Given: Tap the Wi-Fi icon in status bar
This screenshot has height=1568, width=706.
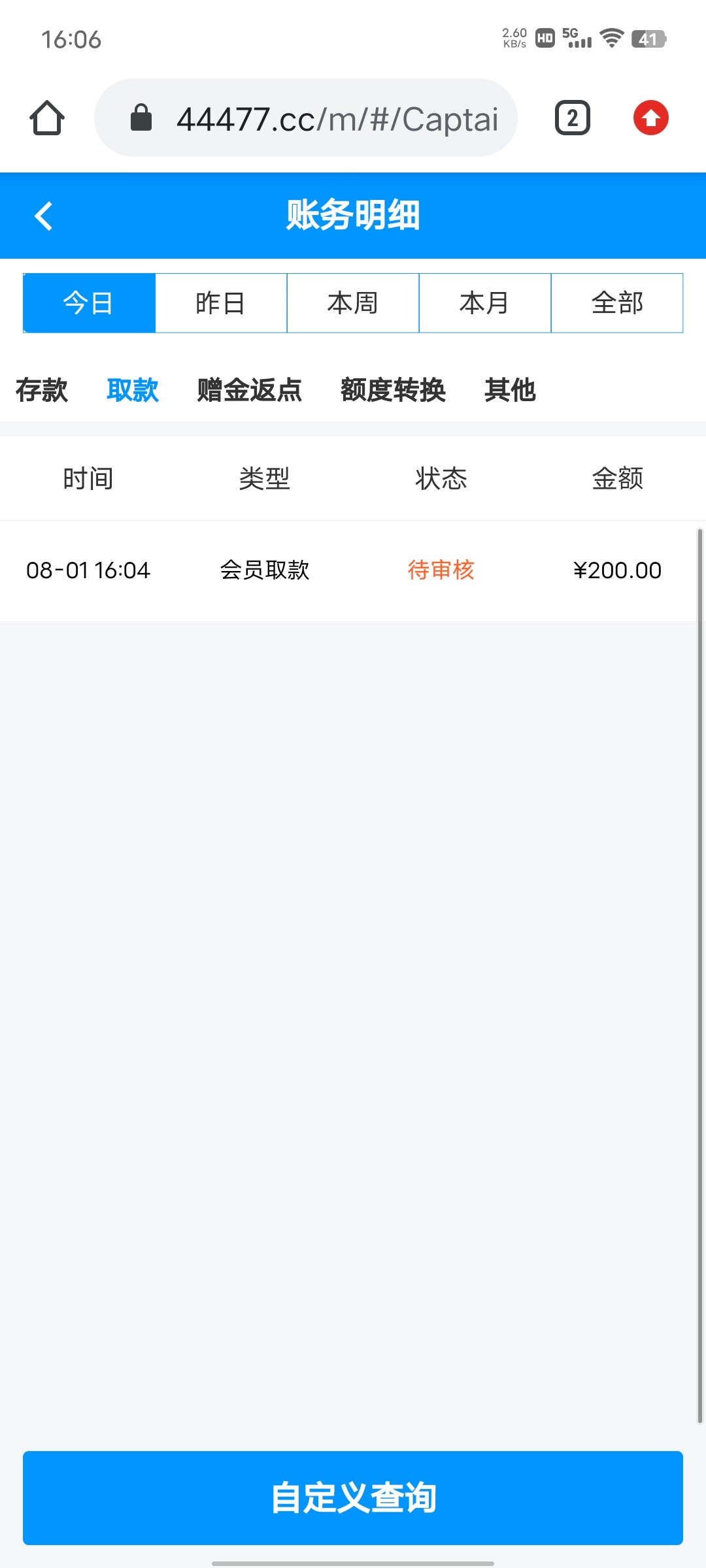Looking at the screenshot, I should click(x=611, y=40).
